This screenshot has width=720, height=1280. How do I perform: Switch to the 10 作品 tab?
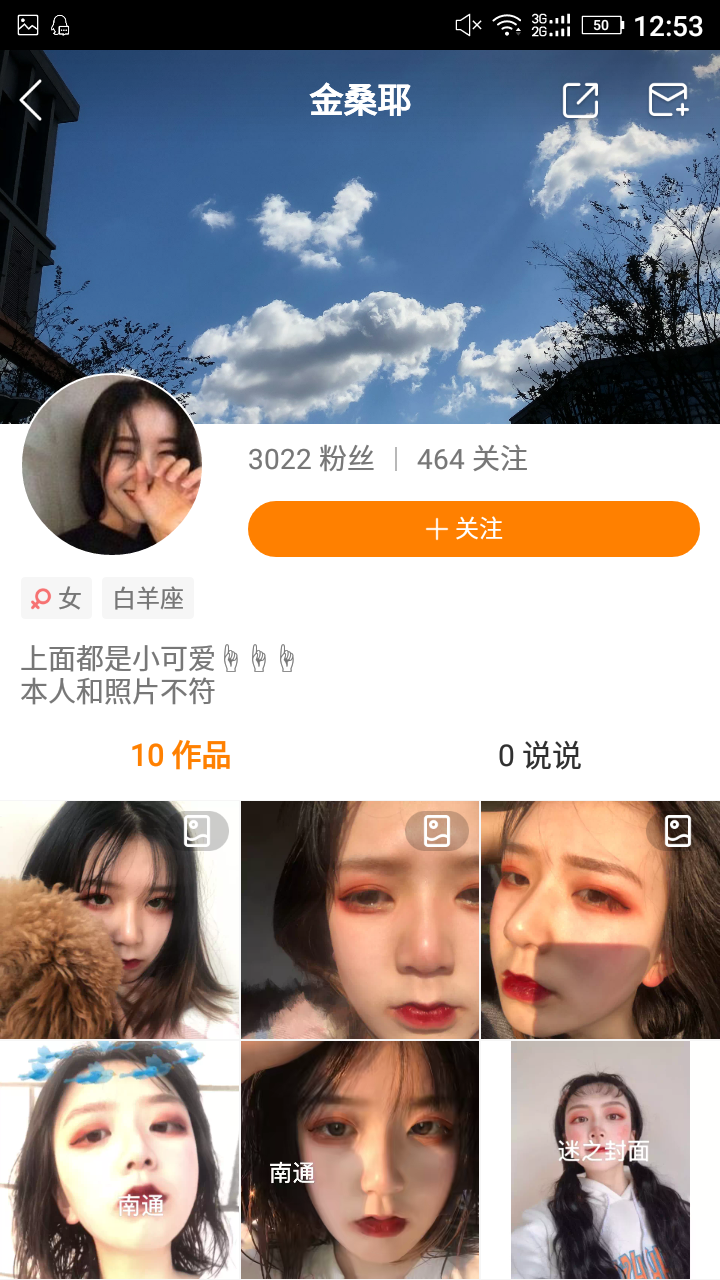tap(180, 755)
